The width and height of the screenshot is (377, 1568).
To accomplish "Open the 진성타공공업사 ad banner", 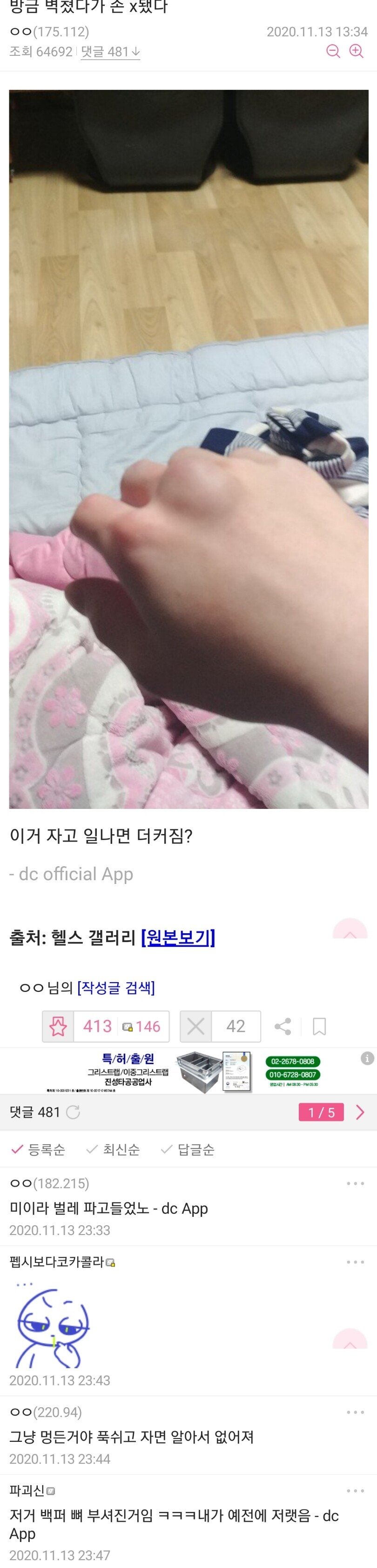I will point(182,1074).
